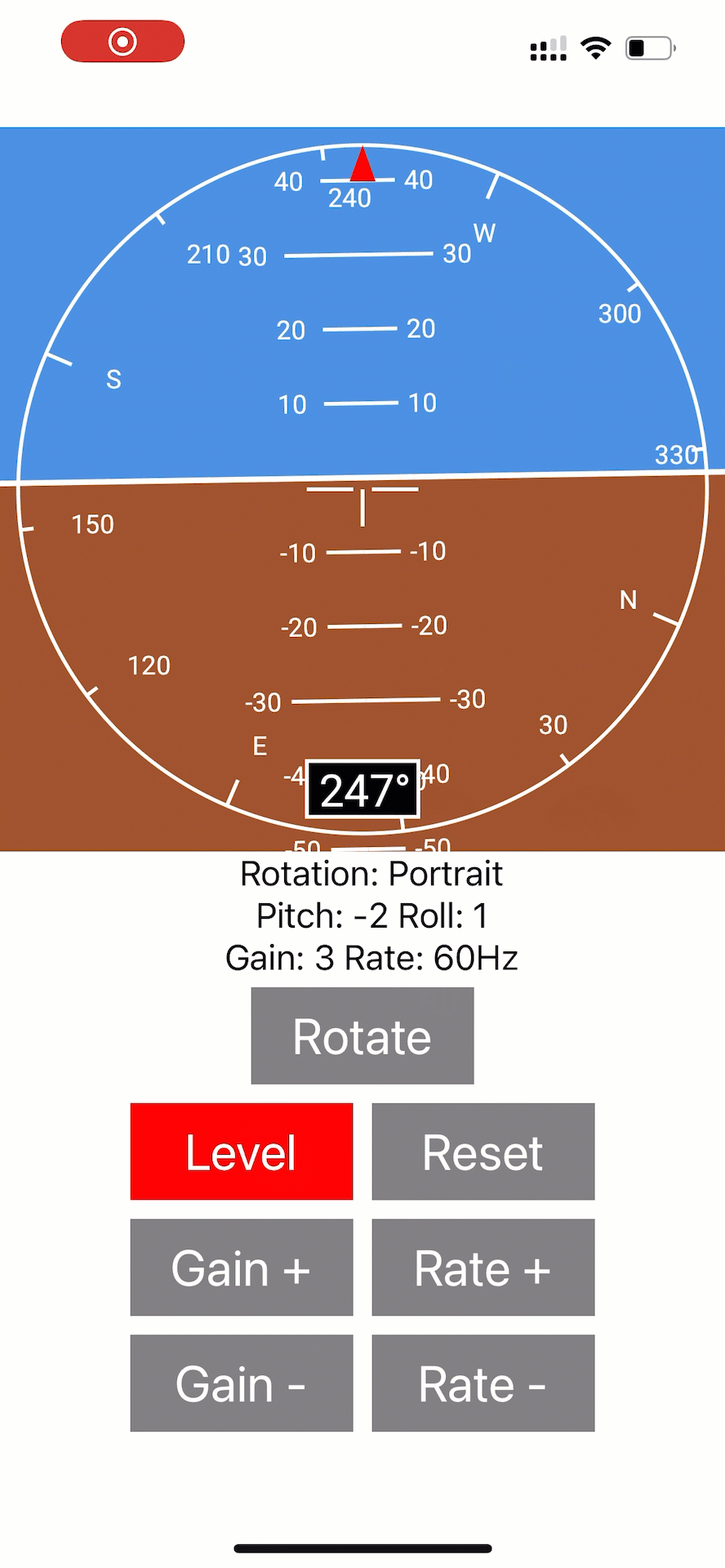Tap the Rotate button

pos(362,1036)
